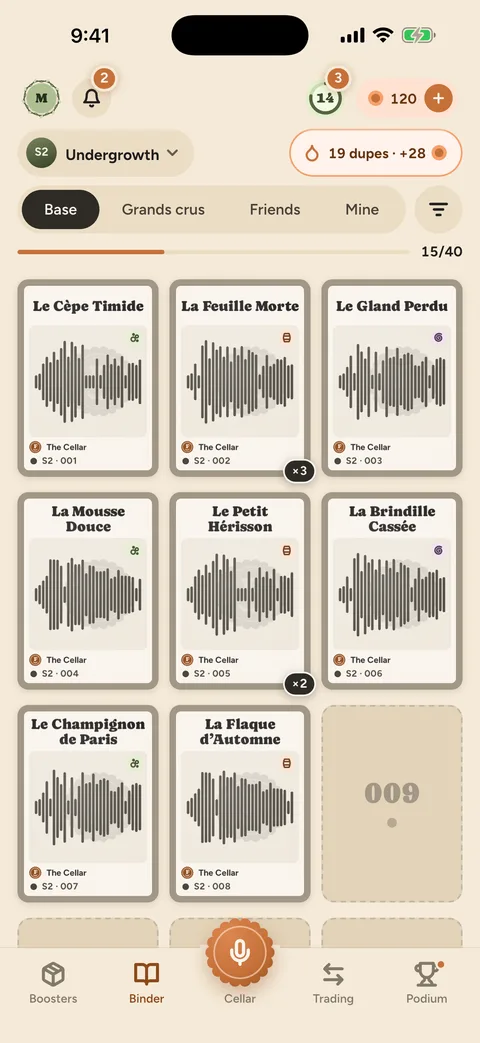Open the La Flaque d'Automne card
The height and width of the screenshot is (1043, 480).
[240, 804]
